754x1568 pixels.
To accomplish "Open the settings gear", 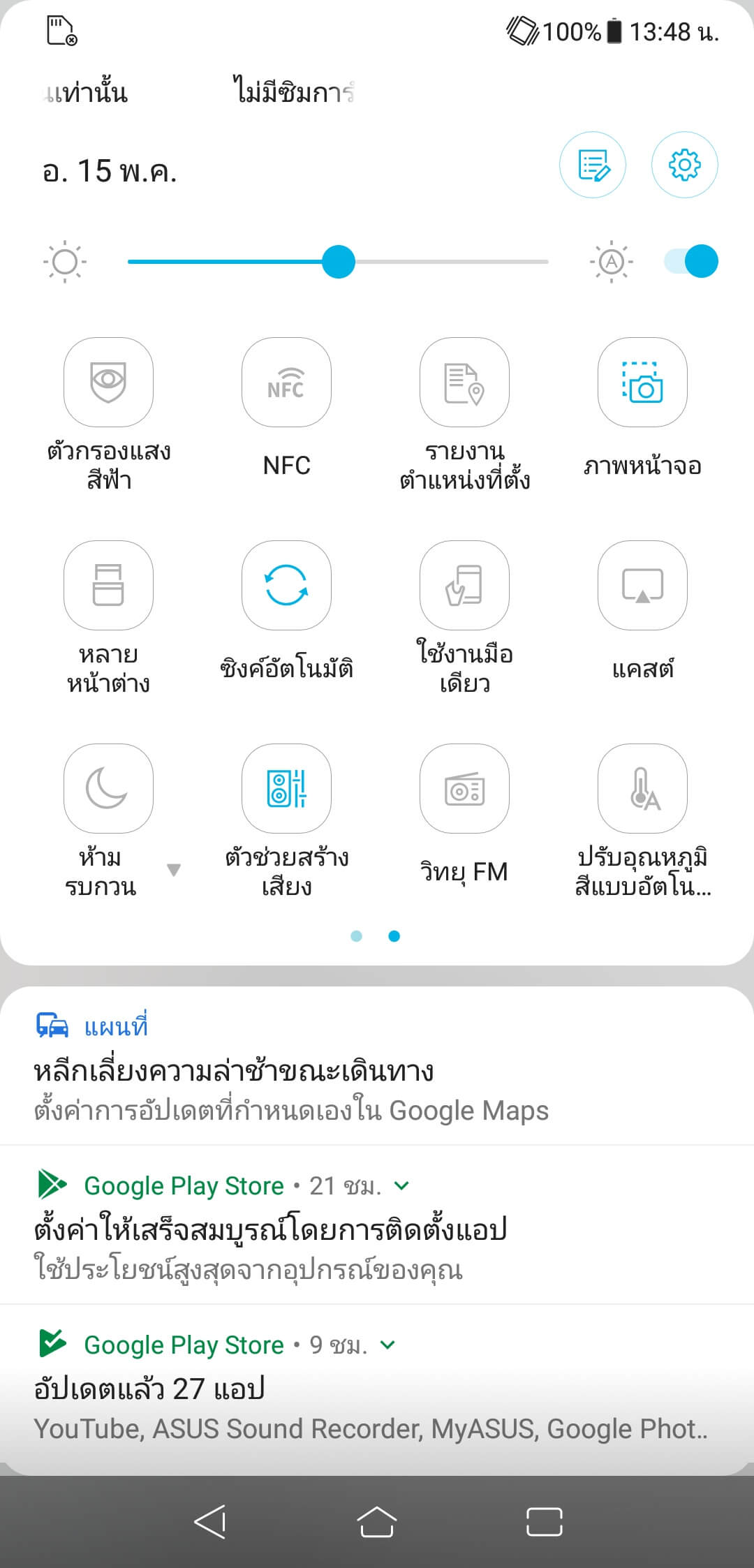I will coord(684,165).
